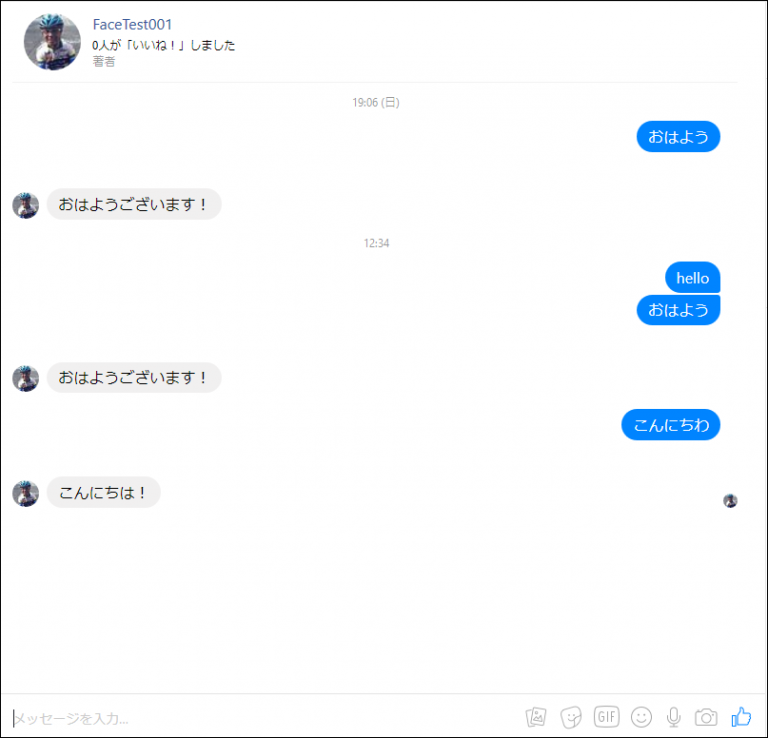Open the emoji smiley picker
768x738 pixels.
[642, 717]
